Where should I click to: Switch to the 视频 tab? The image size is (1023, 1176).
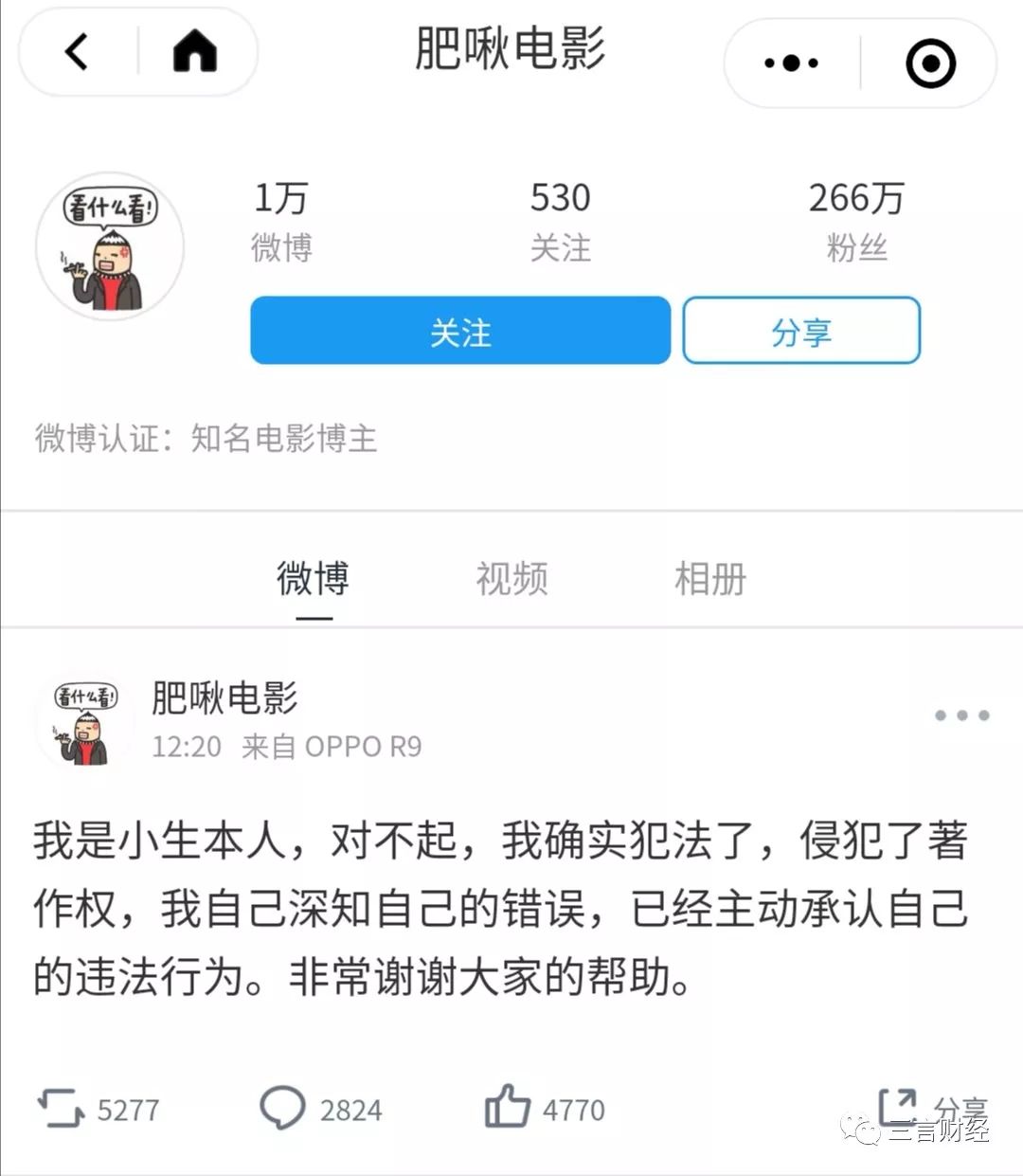(x=511, y=578)
